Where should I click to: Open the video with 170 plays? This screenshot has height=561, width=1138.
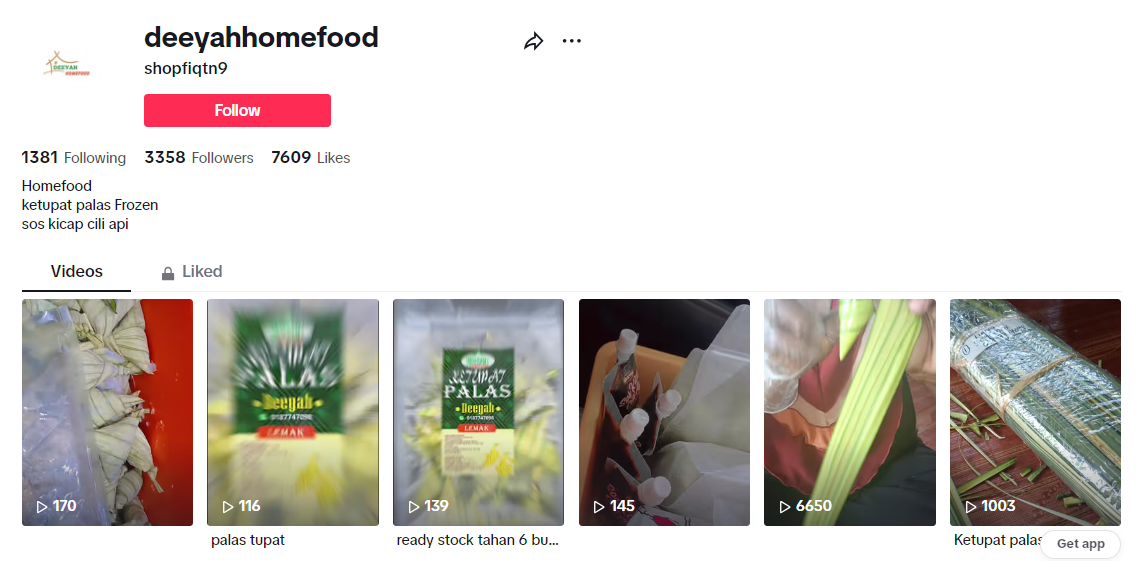click(x=107, y=412)
